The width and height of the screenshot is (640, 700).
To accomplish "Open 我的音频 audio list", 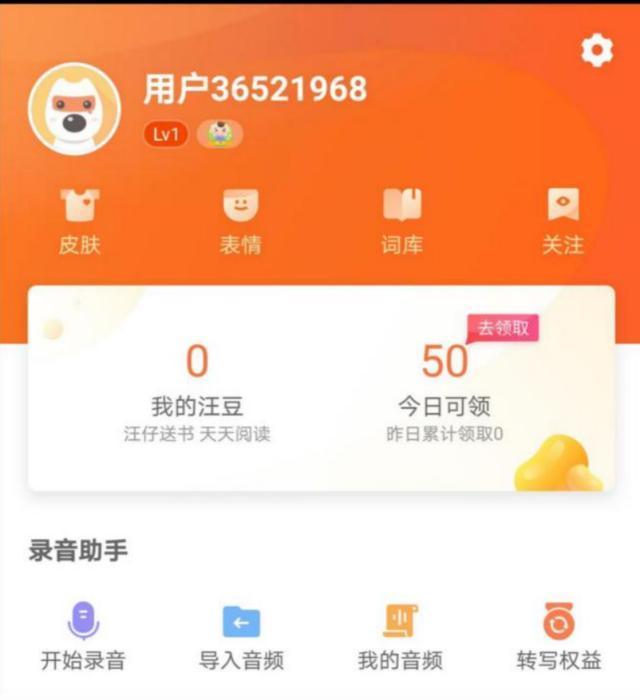I will tap(400, 636).
